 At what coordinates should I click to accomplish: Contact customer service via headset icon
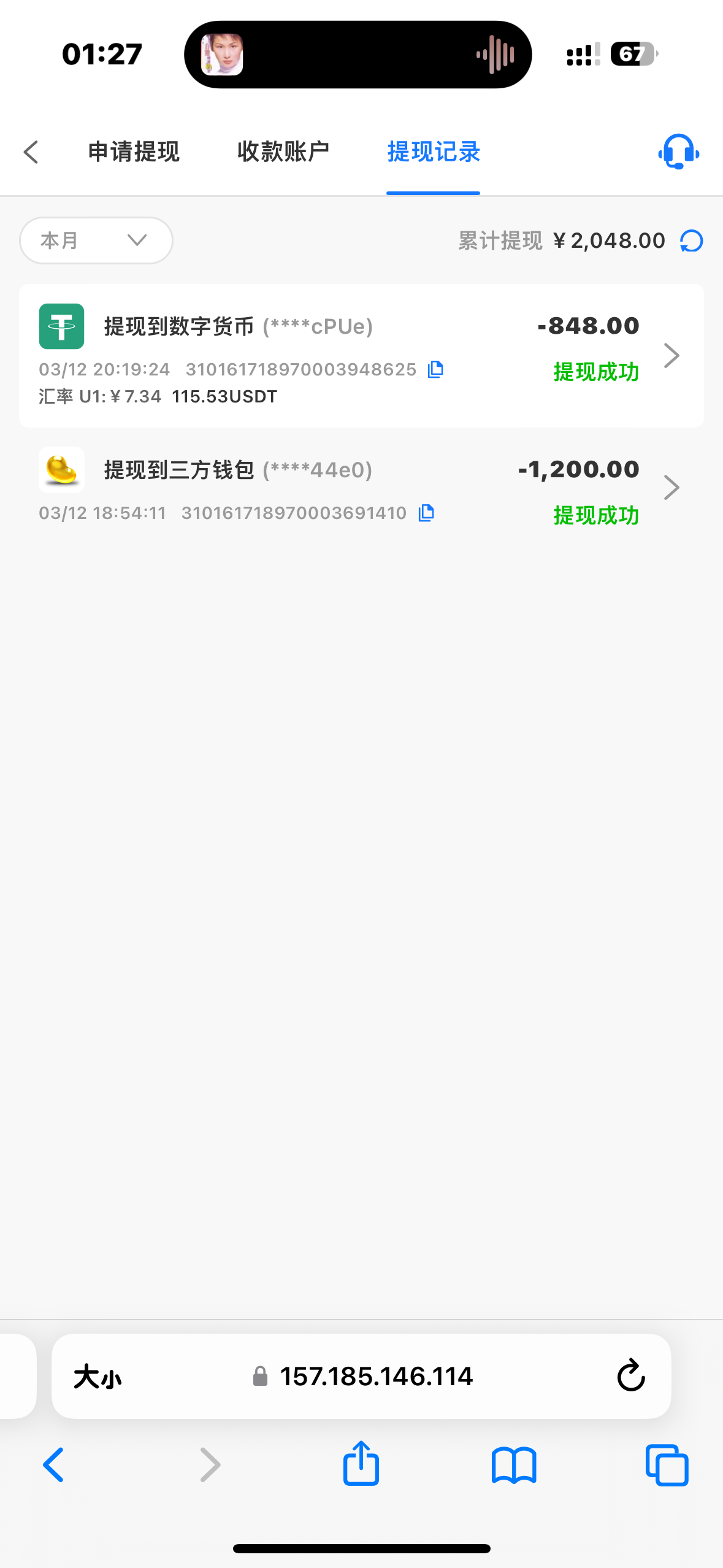click(678, 152)
